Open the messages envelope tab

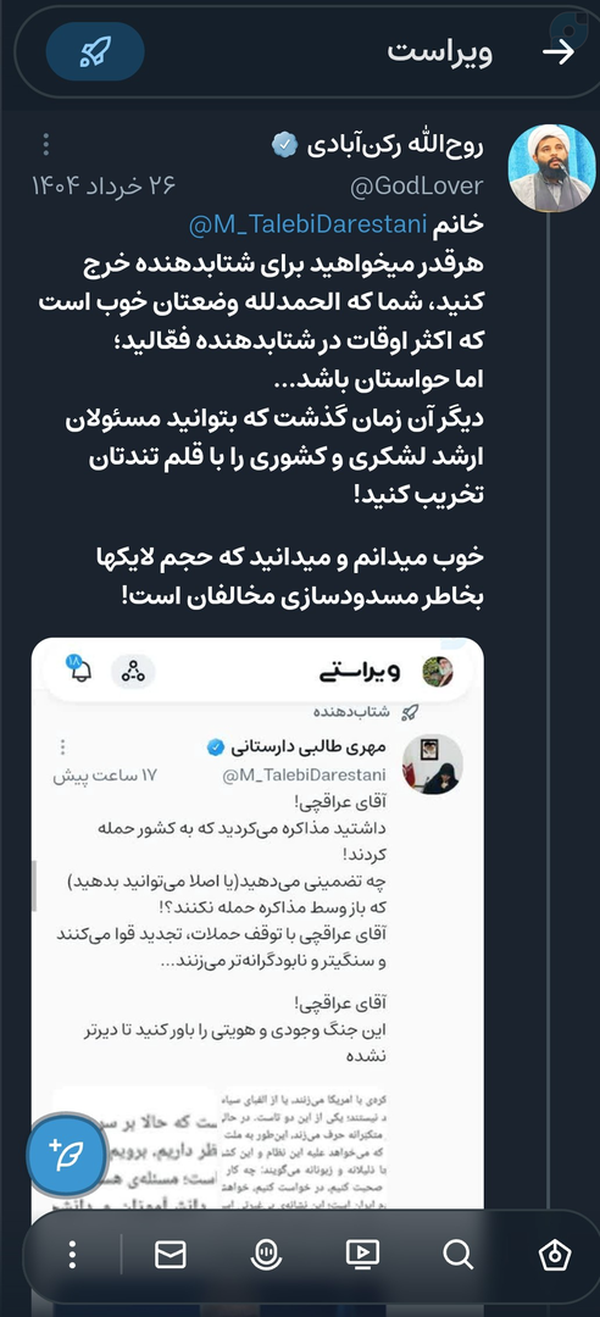[171, 1254]
